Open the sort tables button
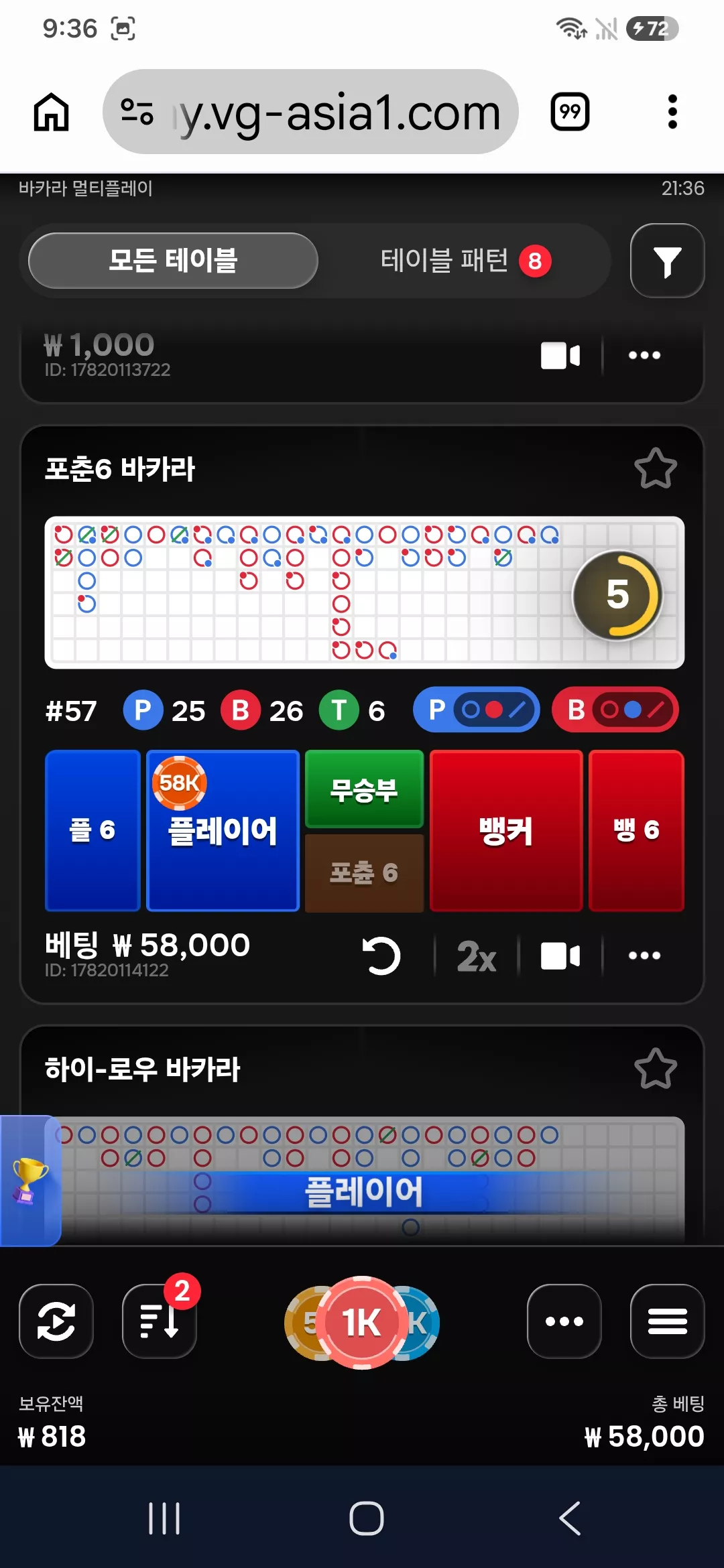 pyautogui.click(x=160, y=1321)
